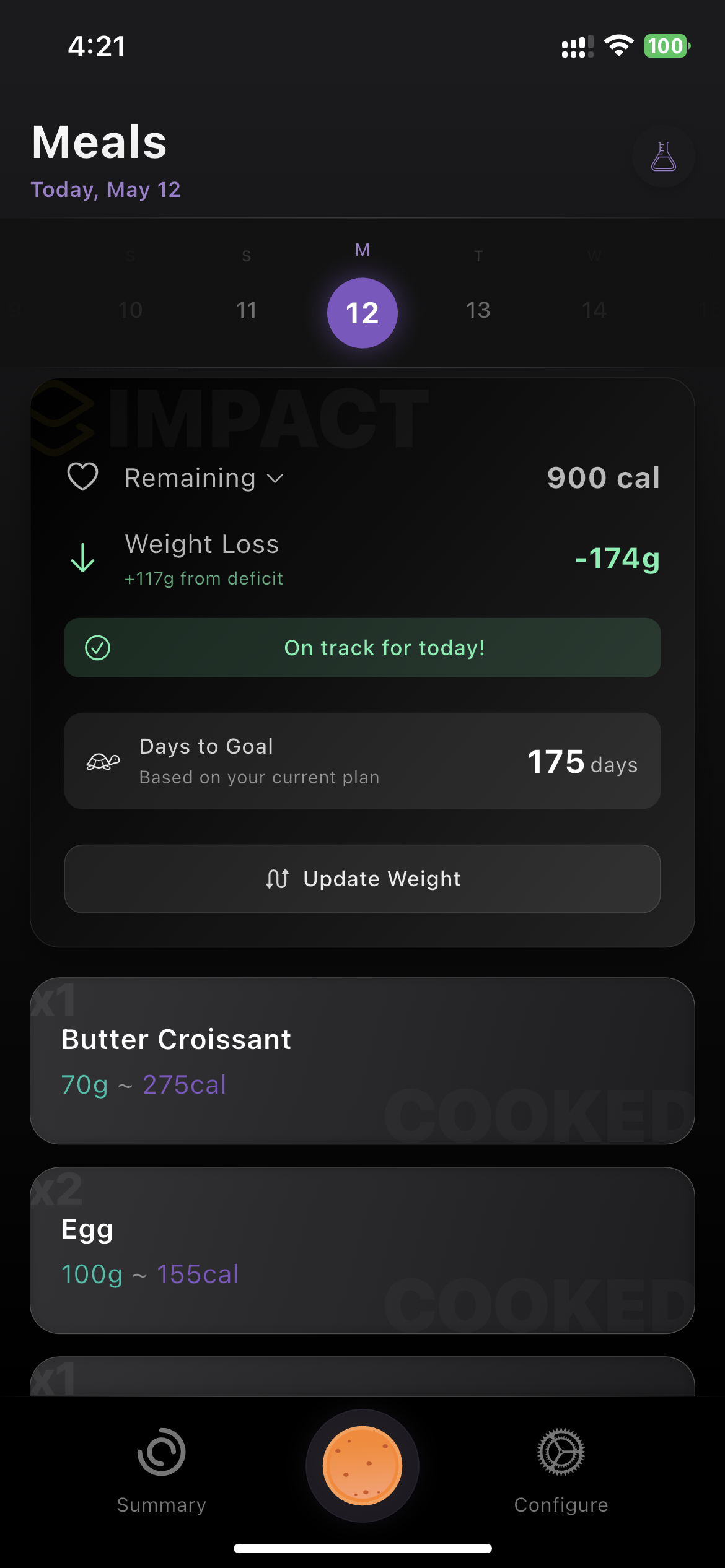Click the turtle icon beside Days to Goal
This screenshot has height=1568, width=725.
[103, 760]
